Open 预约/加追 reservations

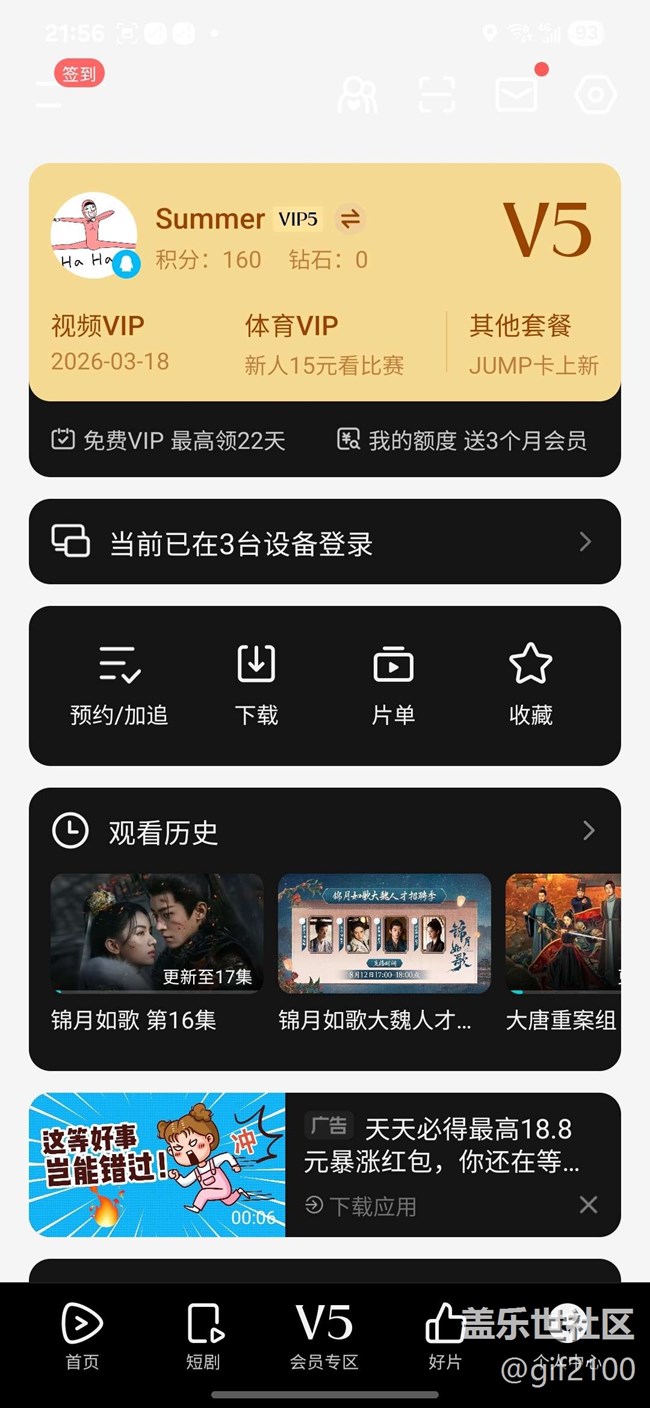(x=119, y=685)
